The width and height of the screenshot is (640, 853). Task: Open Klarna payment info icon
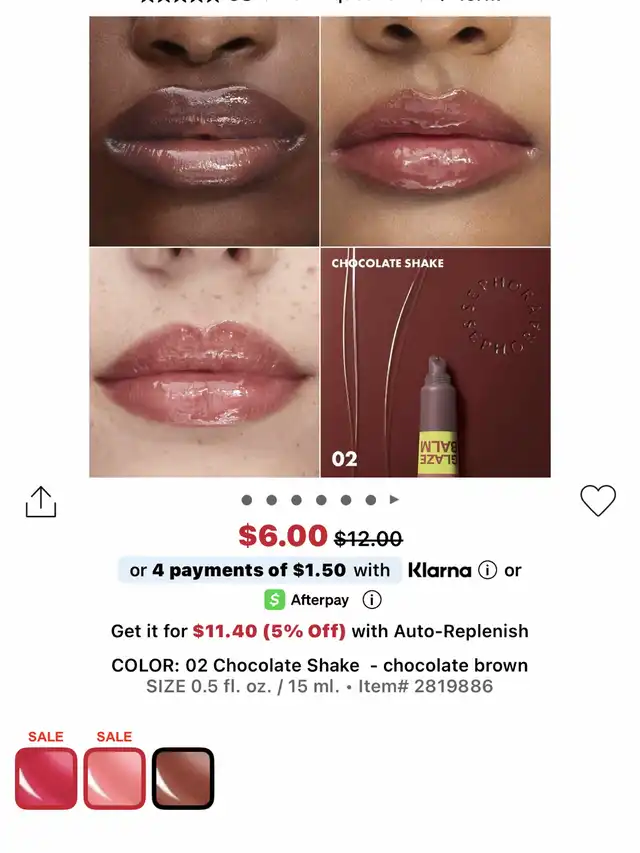tap(487, 570)
